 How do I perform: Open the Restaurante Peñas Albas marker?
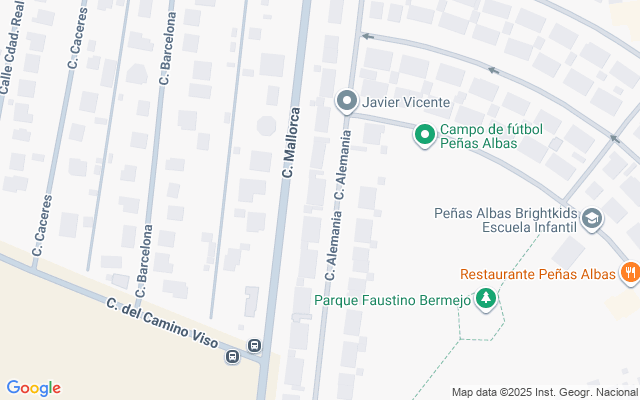[x=630, y=273]
